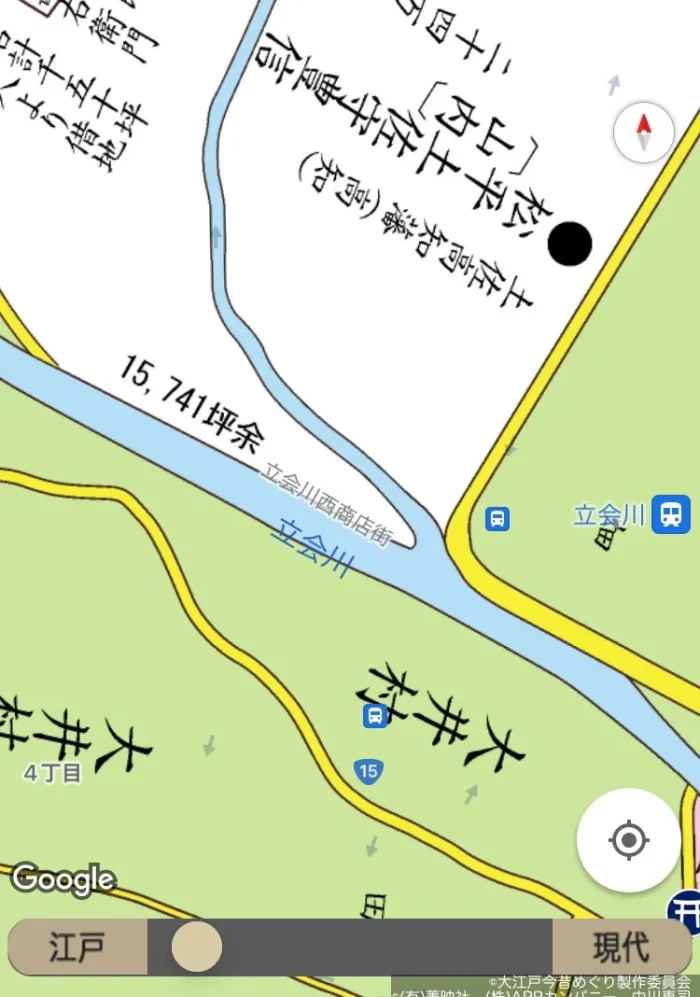Center the map on my location
This screenshot has width=700, height=997.
click(628, 841)
